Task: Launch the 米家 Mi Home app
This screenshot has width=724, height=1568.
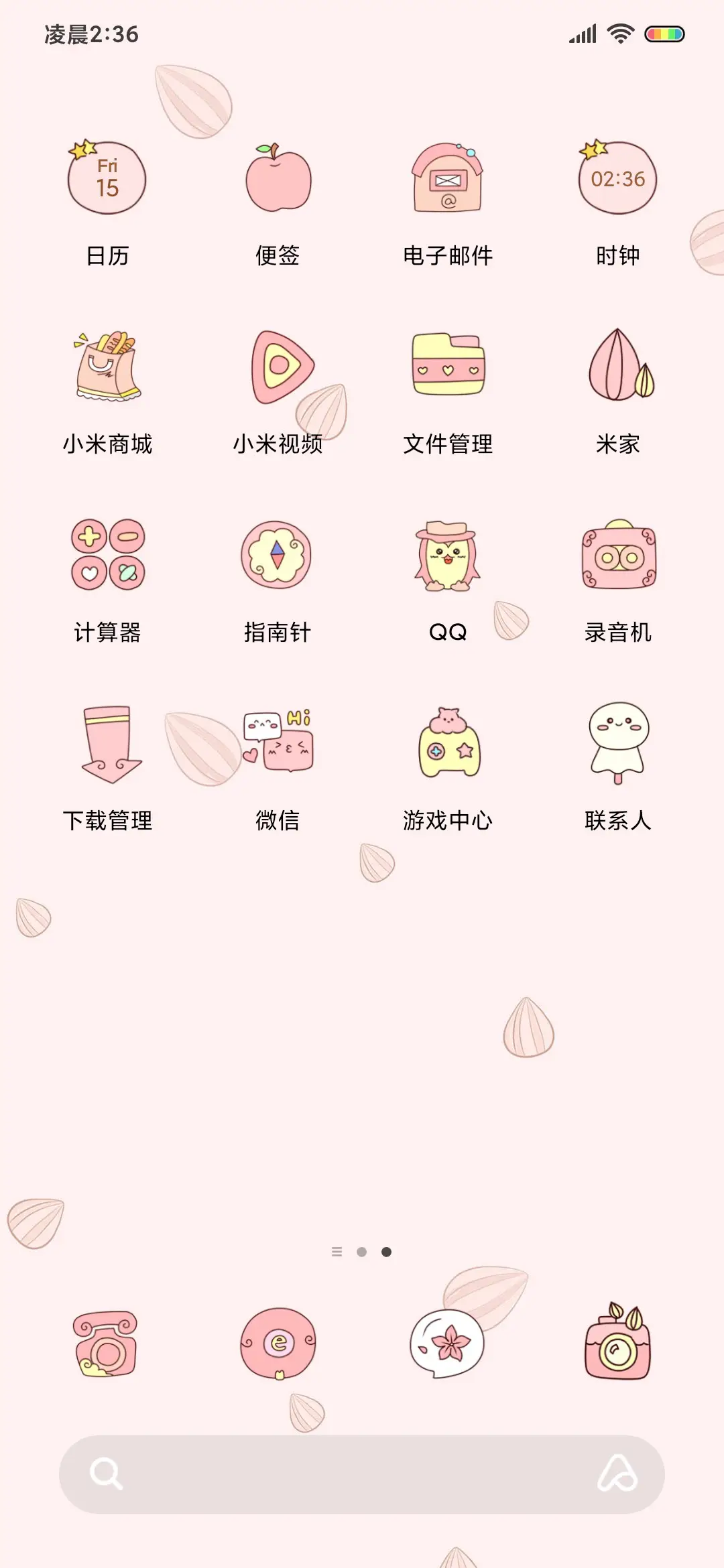Action: [617, 365]
